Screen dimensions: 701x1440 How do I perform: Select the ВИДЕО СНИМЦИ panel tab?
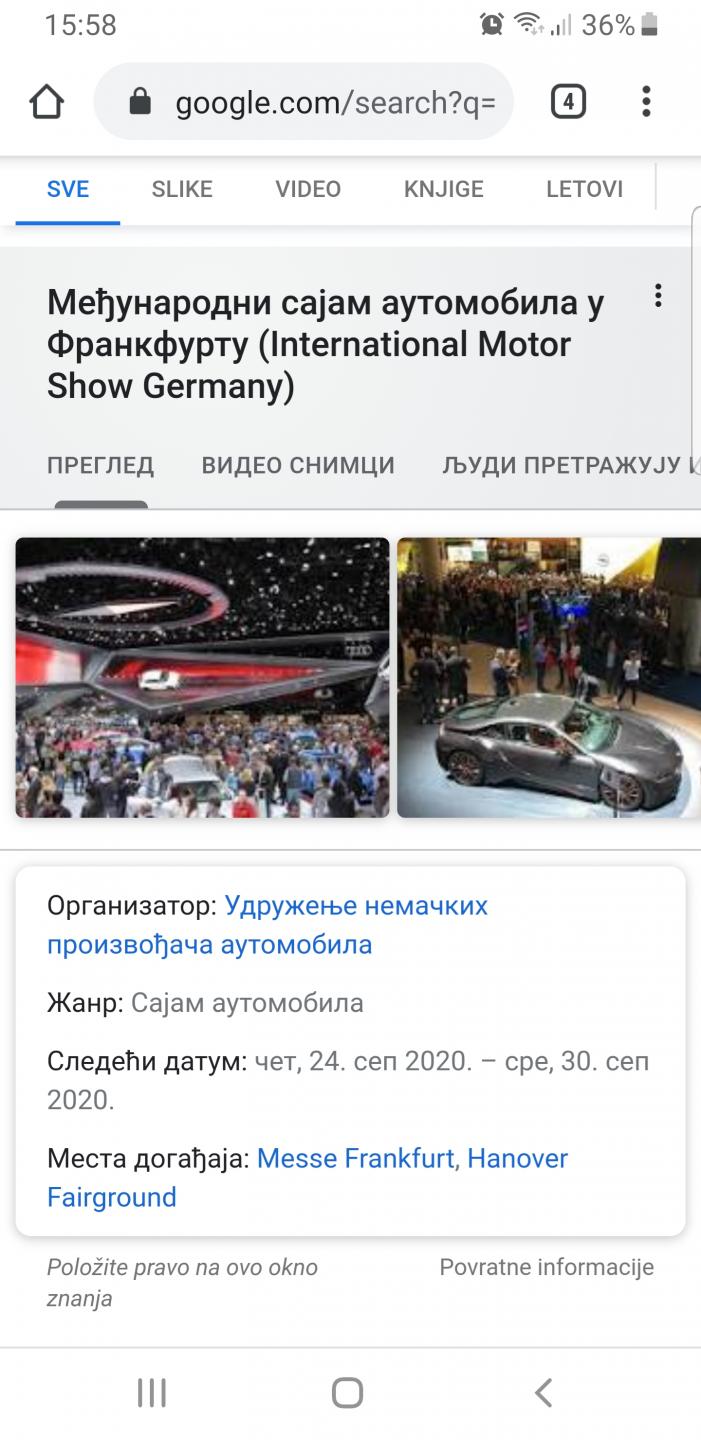[298, 465]
